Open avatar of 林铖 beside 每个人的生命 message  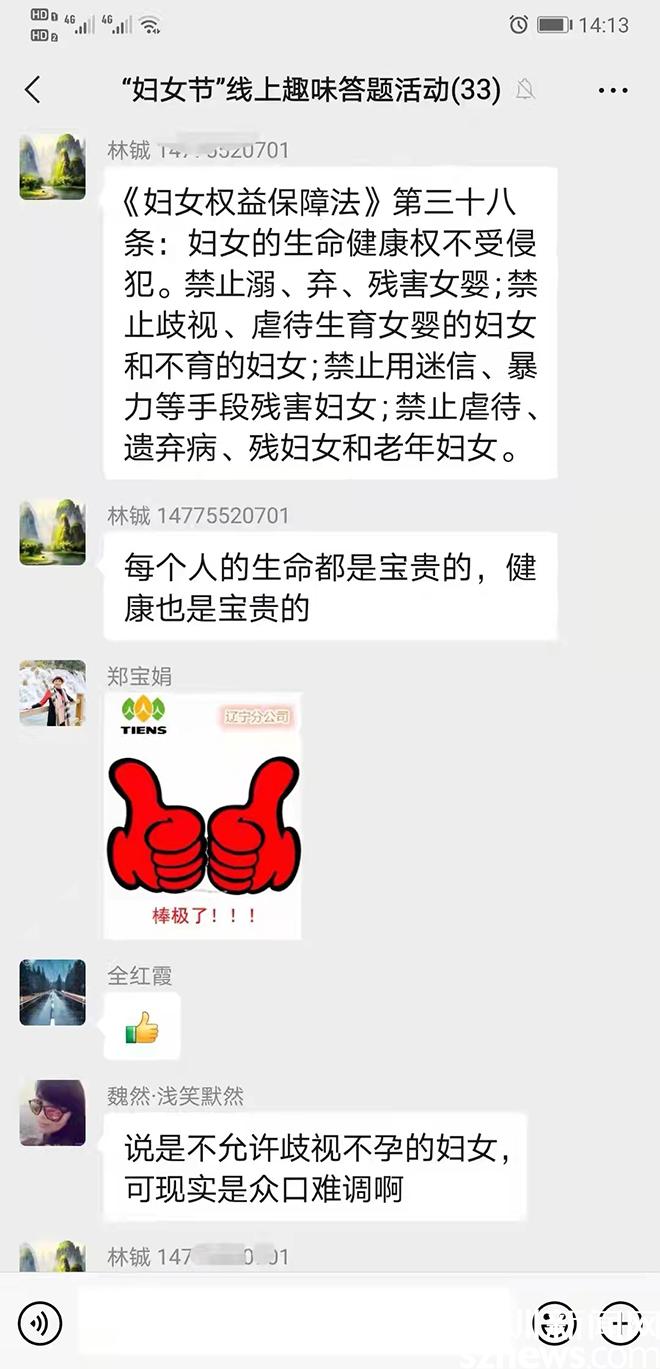(x=52, y=532)
